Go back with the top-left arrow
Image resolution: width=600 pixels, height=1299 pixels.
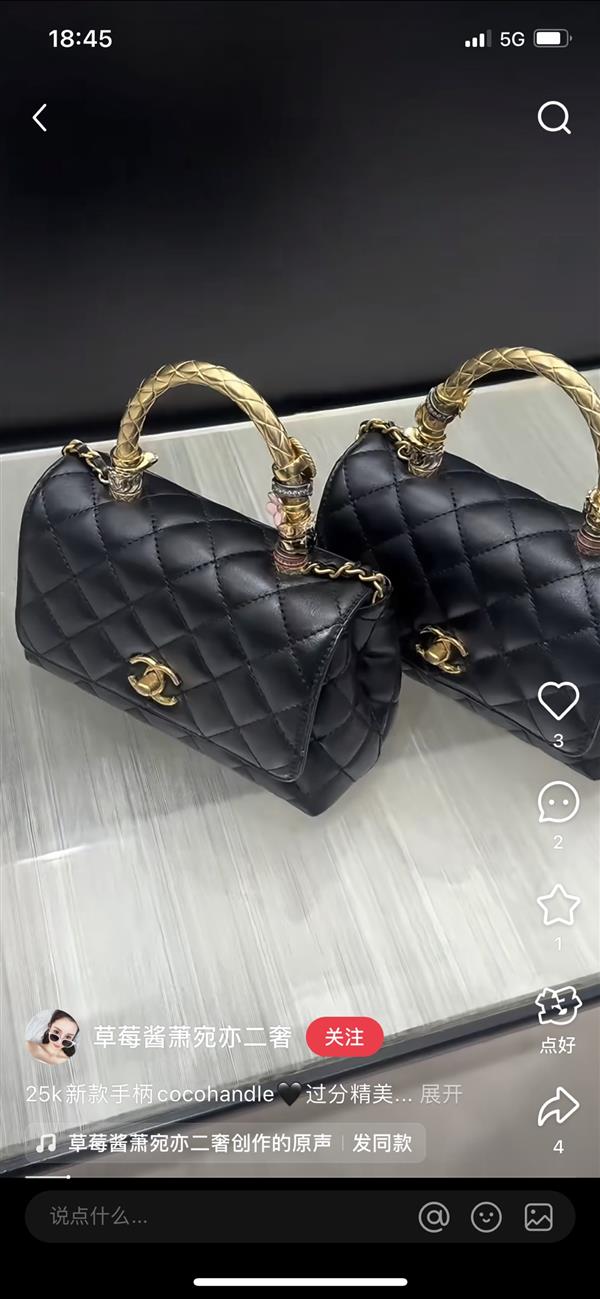40,118
